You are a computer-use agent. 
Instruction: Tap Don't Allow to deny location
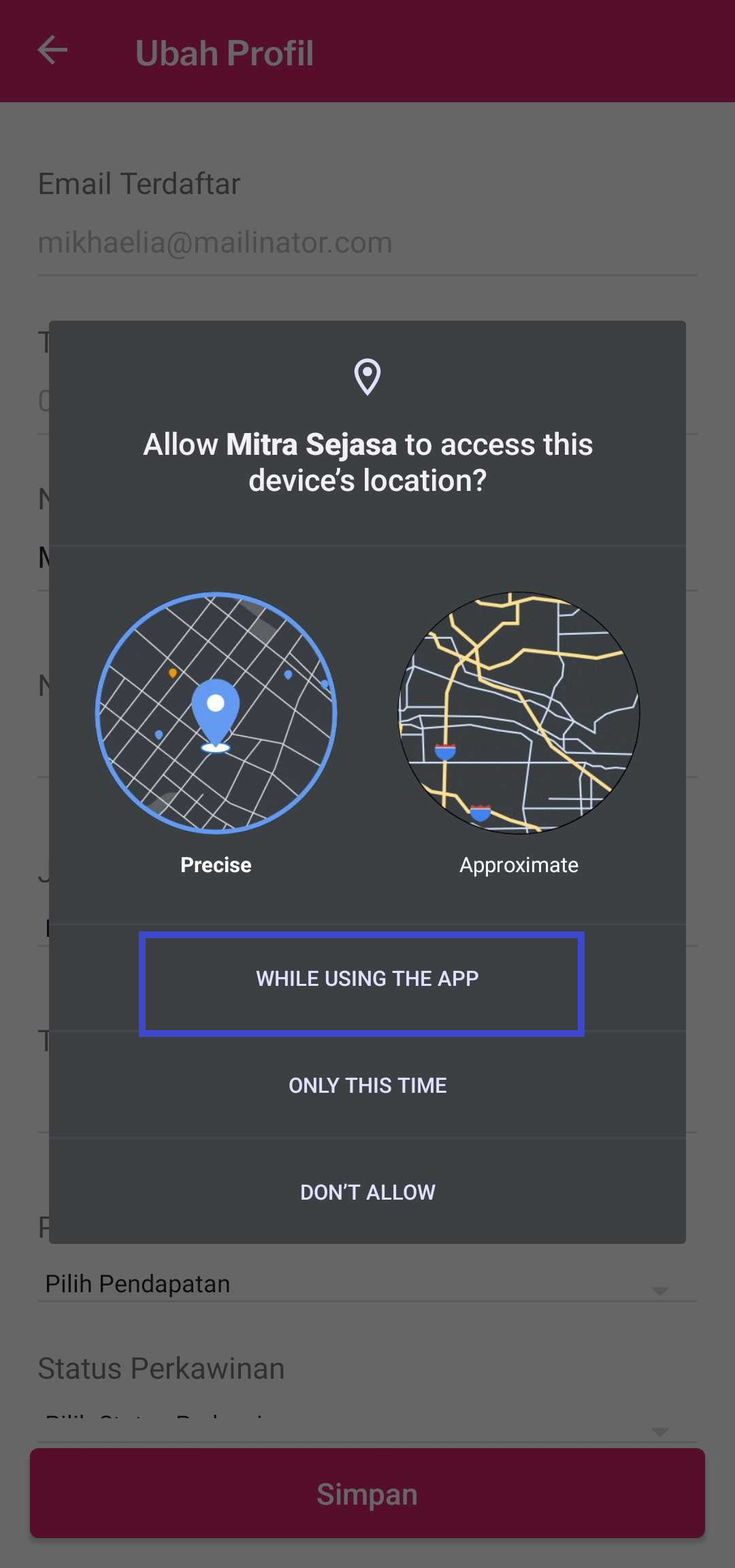click(367, 1192)
